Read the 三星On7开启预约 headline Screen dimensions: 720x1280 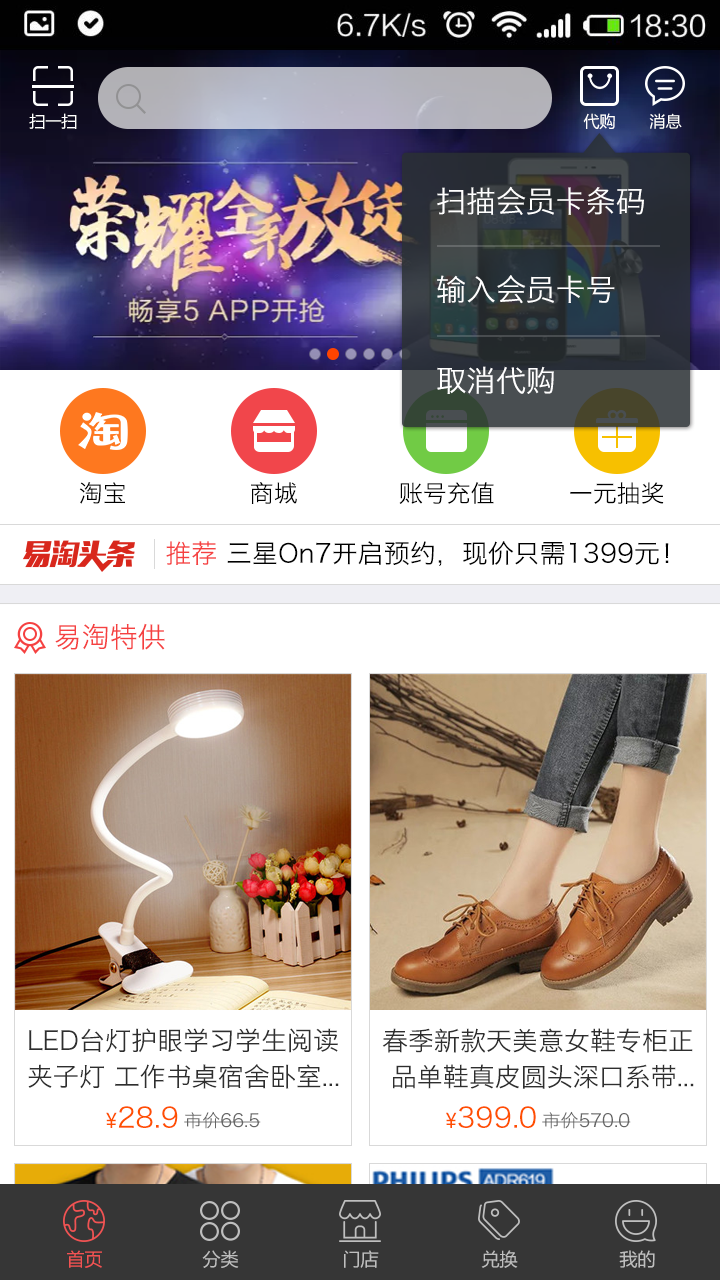point(448,554)
